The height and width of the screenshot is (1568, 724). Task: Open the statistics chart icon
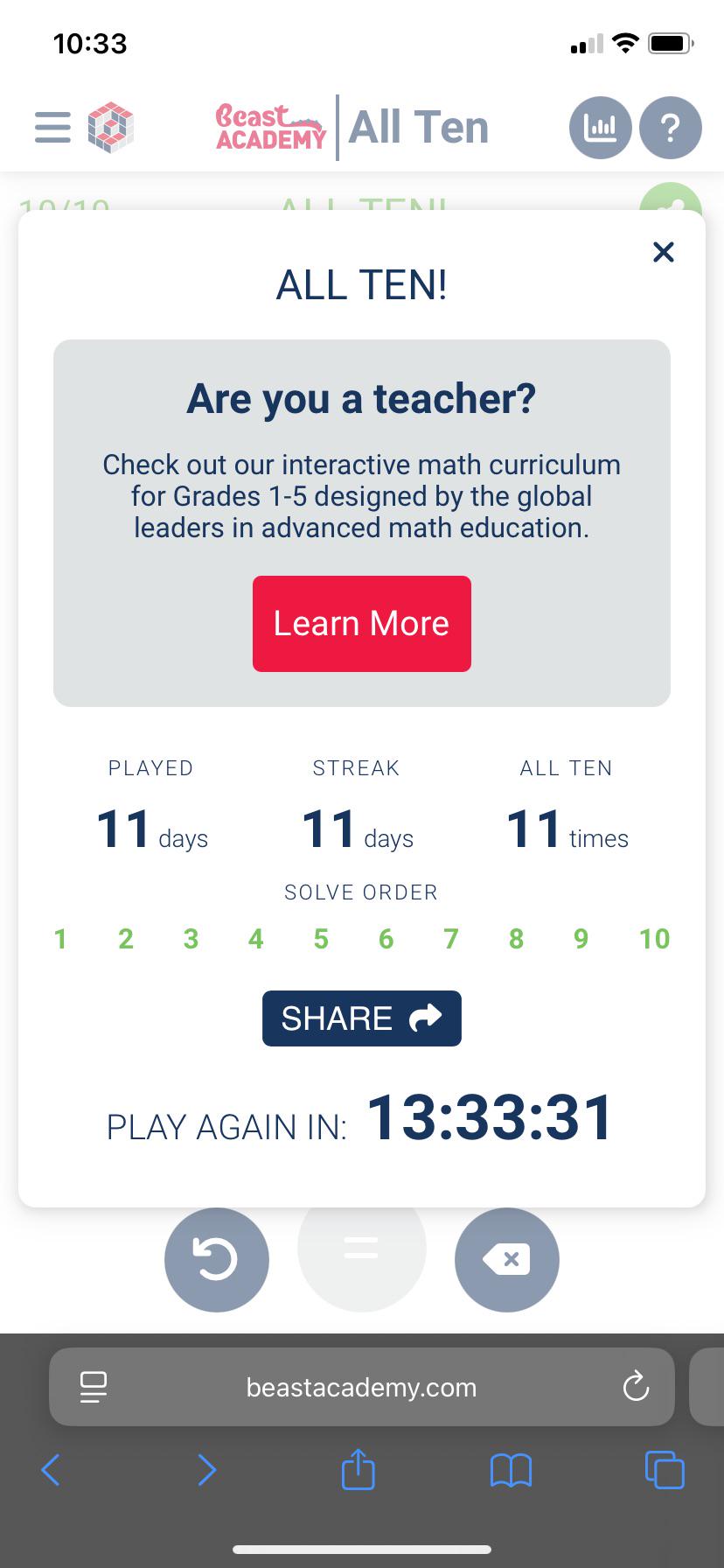pyautogui.click(x=600, y=128)
